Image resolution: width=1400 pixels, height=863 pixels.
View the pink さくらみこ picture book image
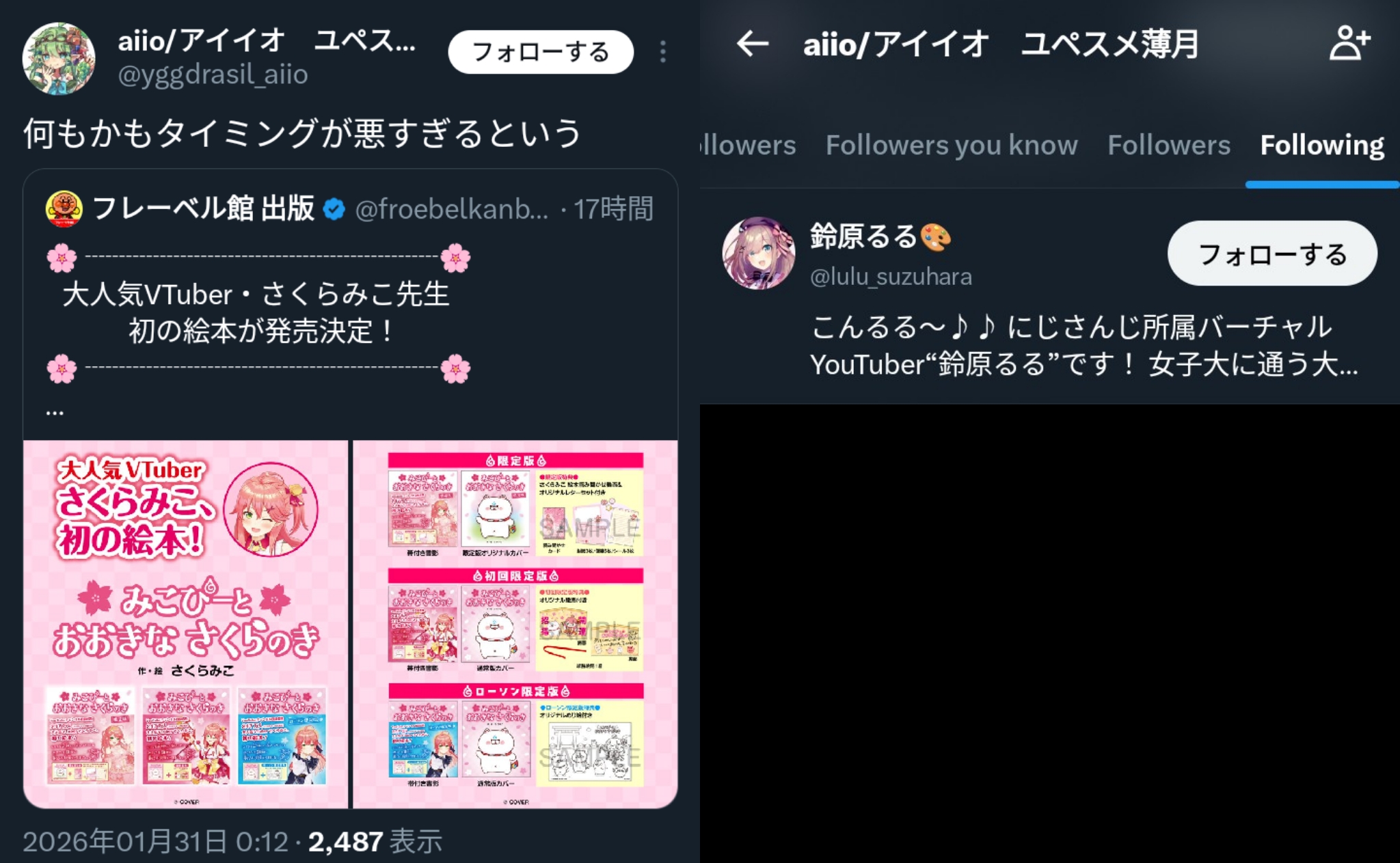(185, 623)
